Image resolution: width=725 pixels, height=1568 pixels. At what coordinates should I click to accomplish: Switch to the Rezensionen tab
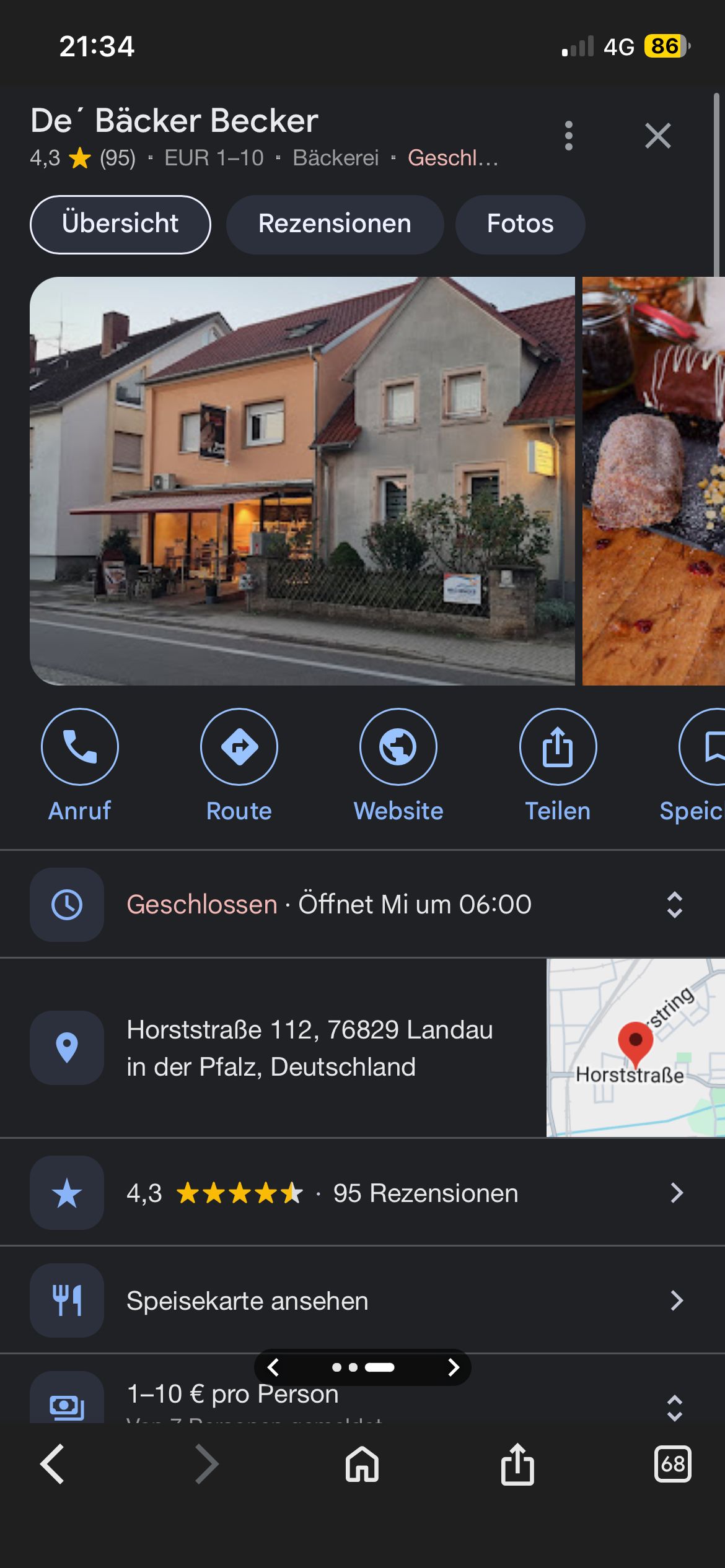pos(335,224)
